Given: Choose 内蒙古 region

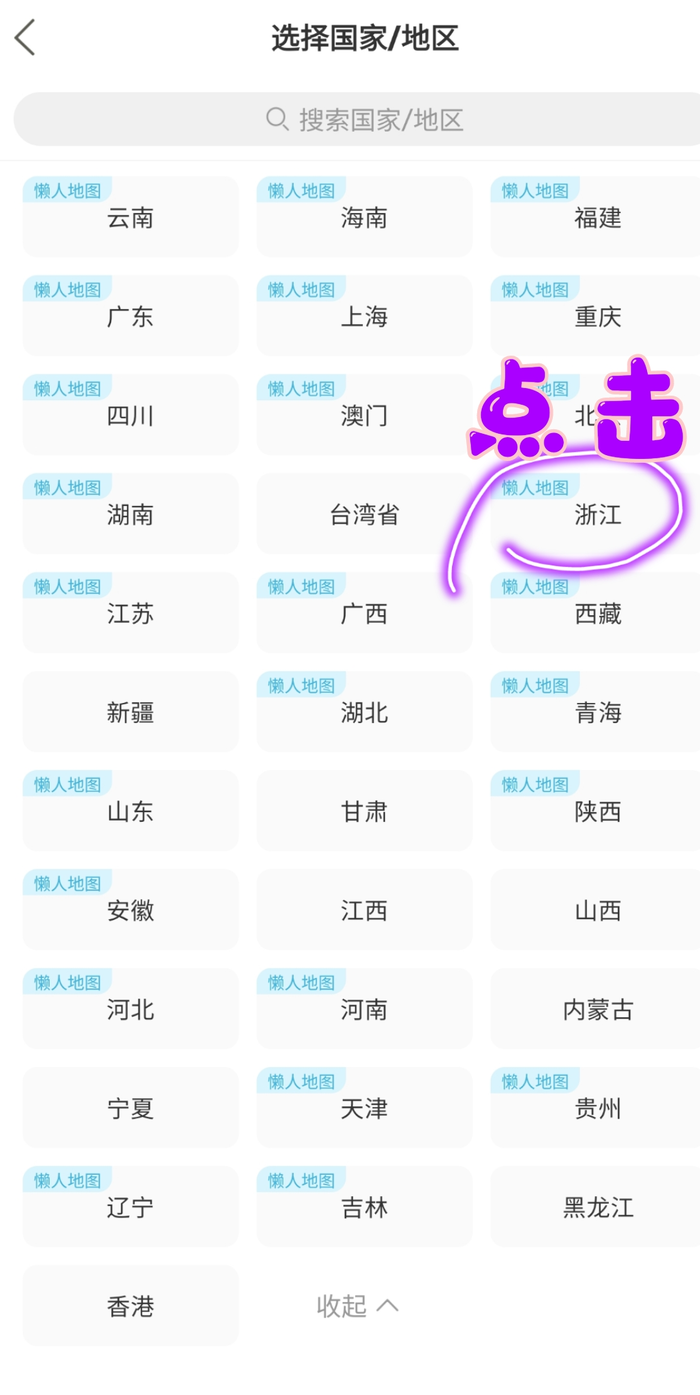Looking at the screenshot, I should 598,1009.
